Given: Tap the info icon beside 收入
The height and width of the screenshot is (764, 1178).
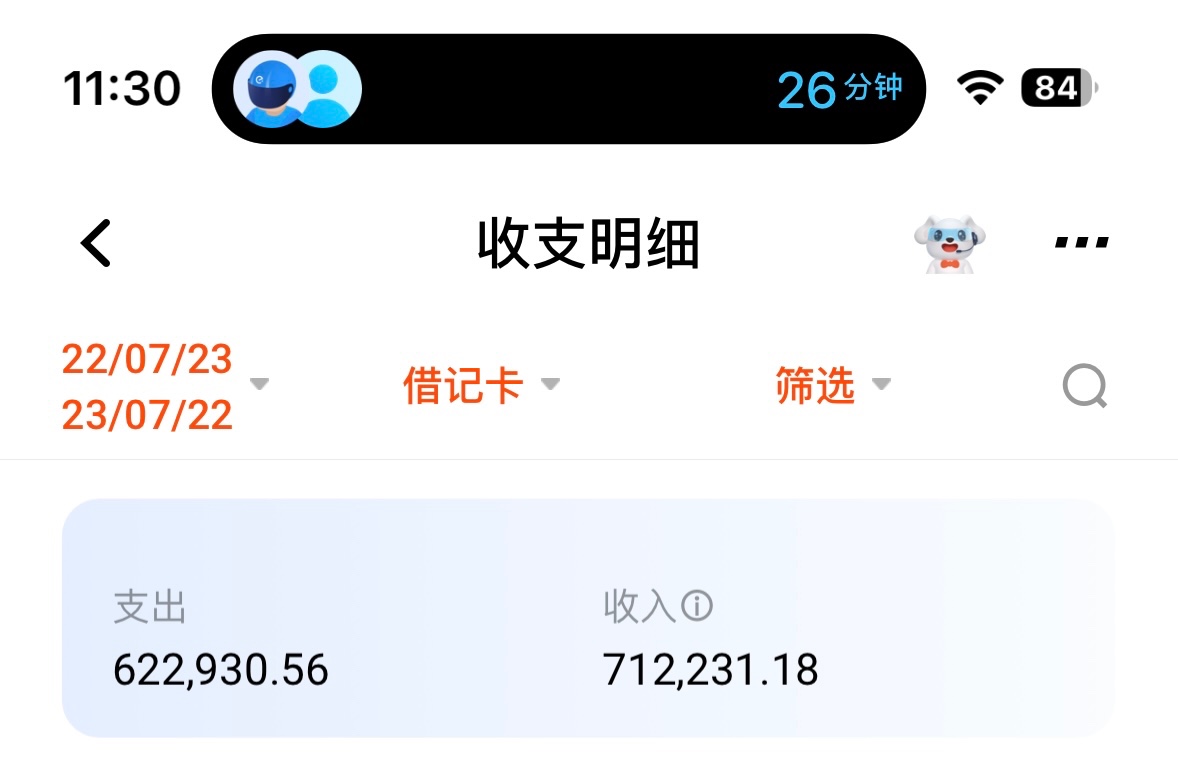Looking at the screenshot, I should (697, 606).
